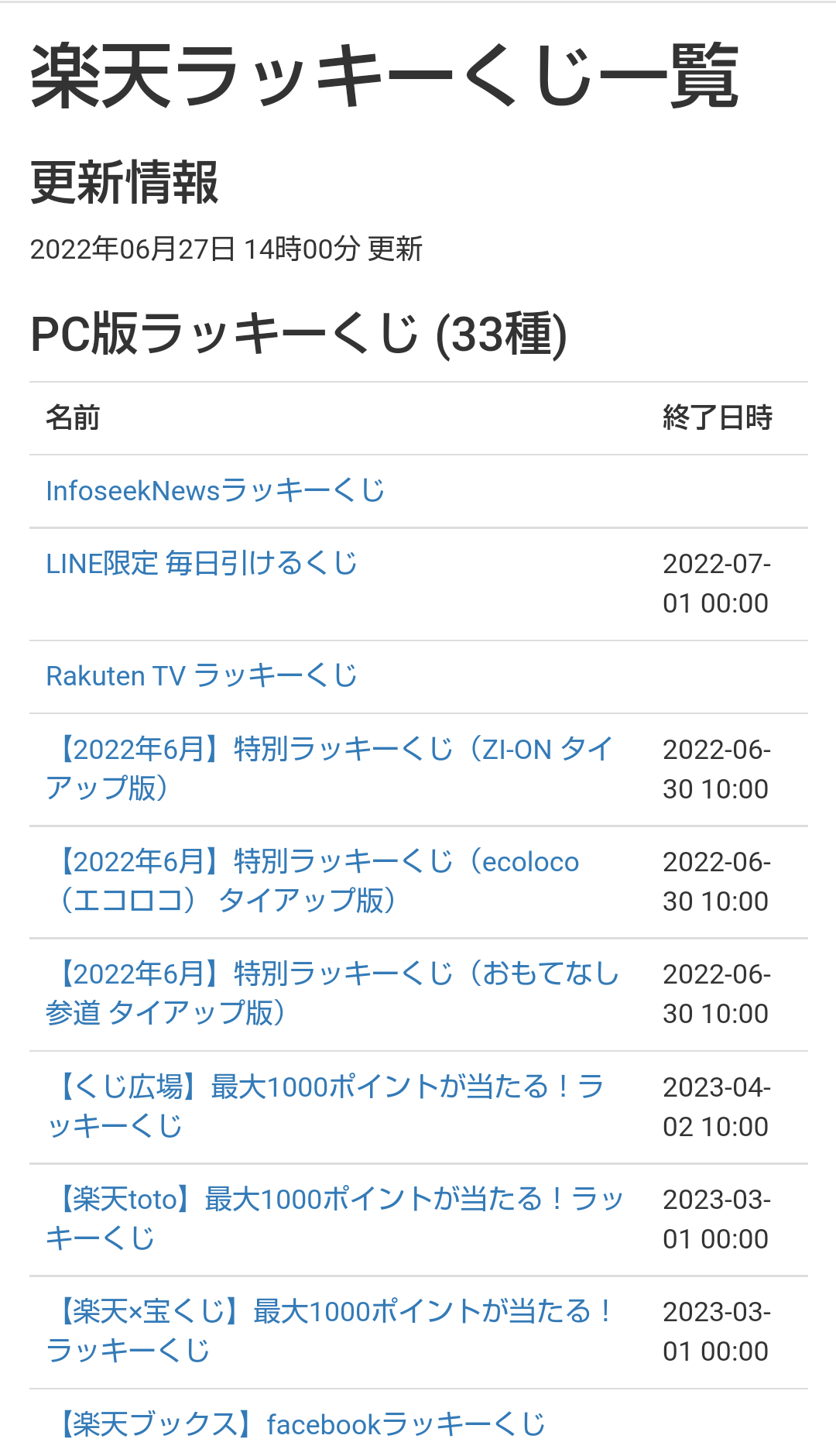Open the 【楽天×宝くじ】最大1000ポイント link
836x1456 pixels.
[x=333, y=1312]
